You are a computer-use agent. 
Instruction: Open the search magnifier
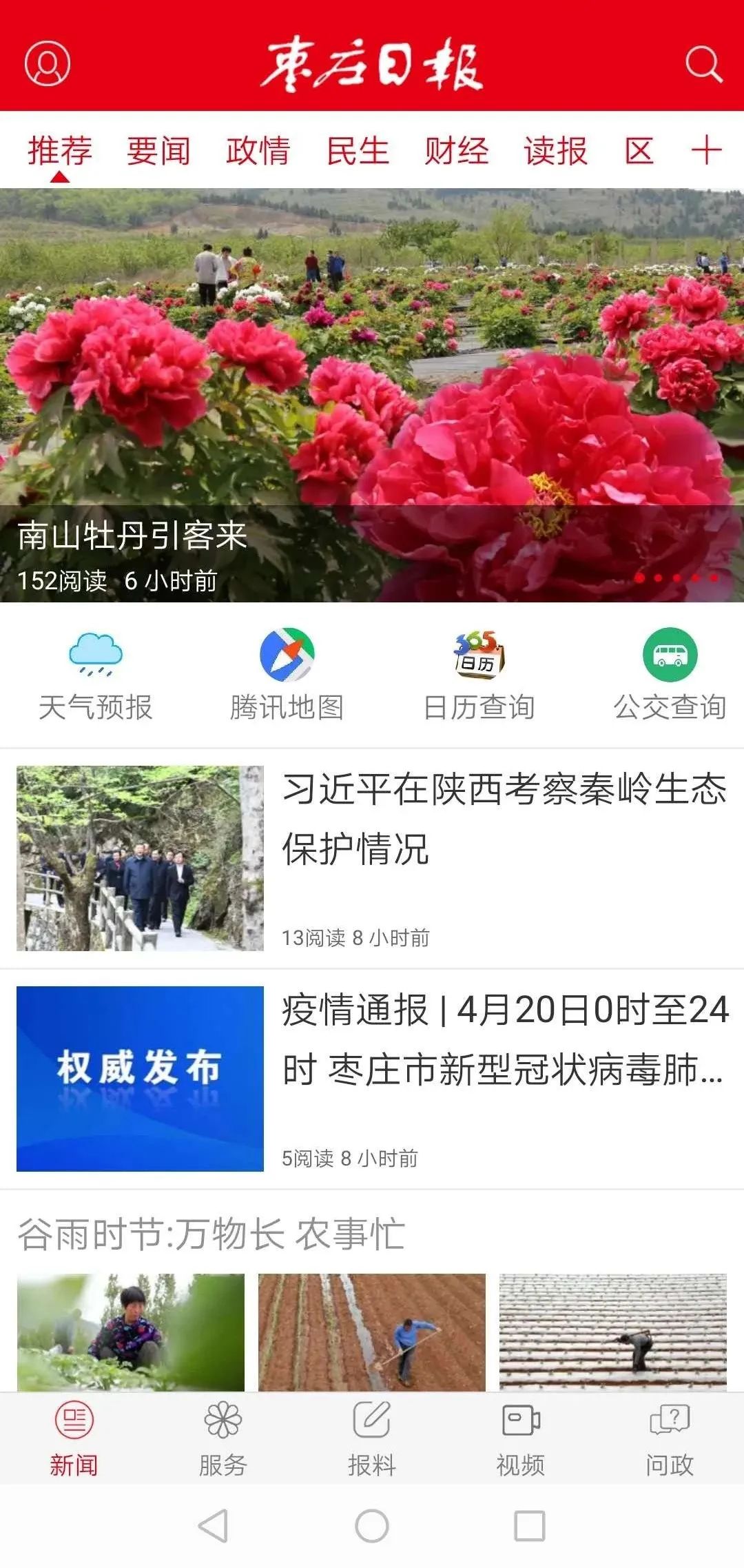703,65
